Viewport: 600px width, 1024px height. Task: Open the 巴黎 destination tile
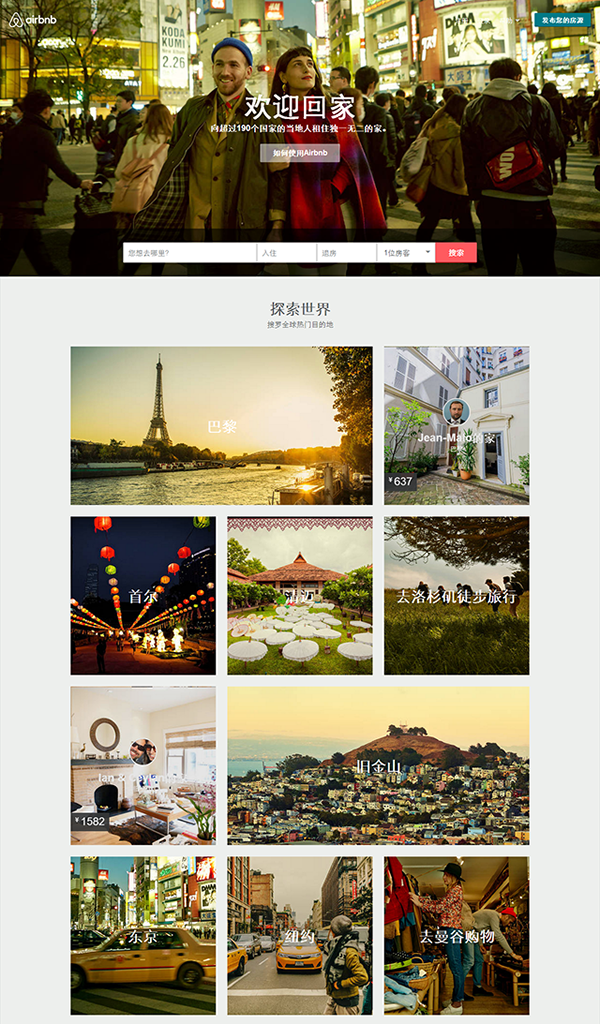point(221,425)
